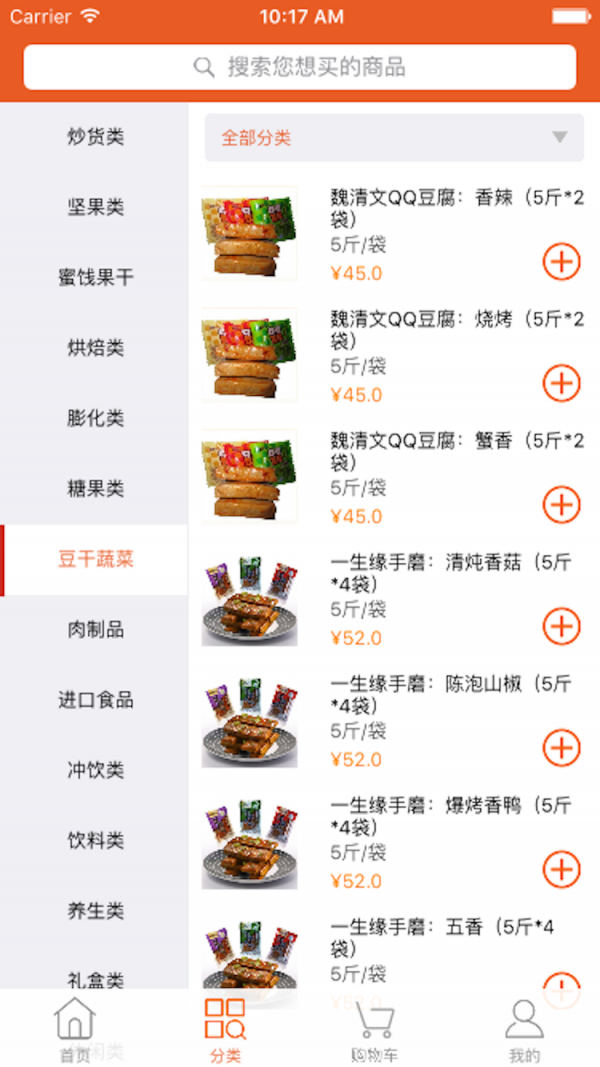Switch to the 养生类 category
The height and width of the screenshot is (1067, 600).
coord(95,911)
